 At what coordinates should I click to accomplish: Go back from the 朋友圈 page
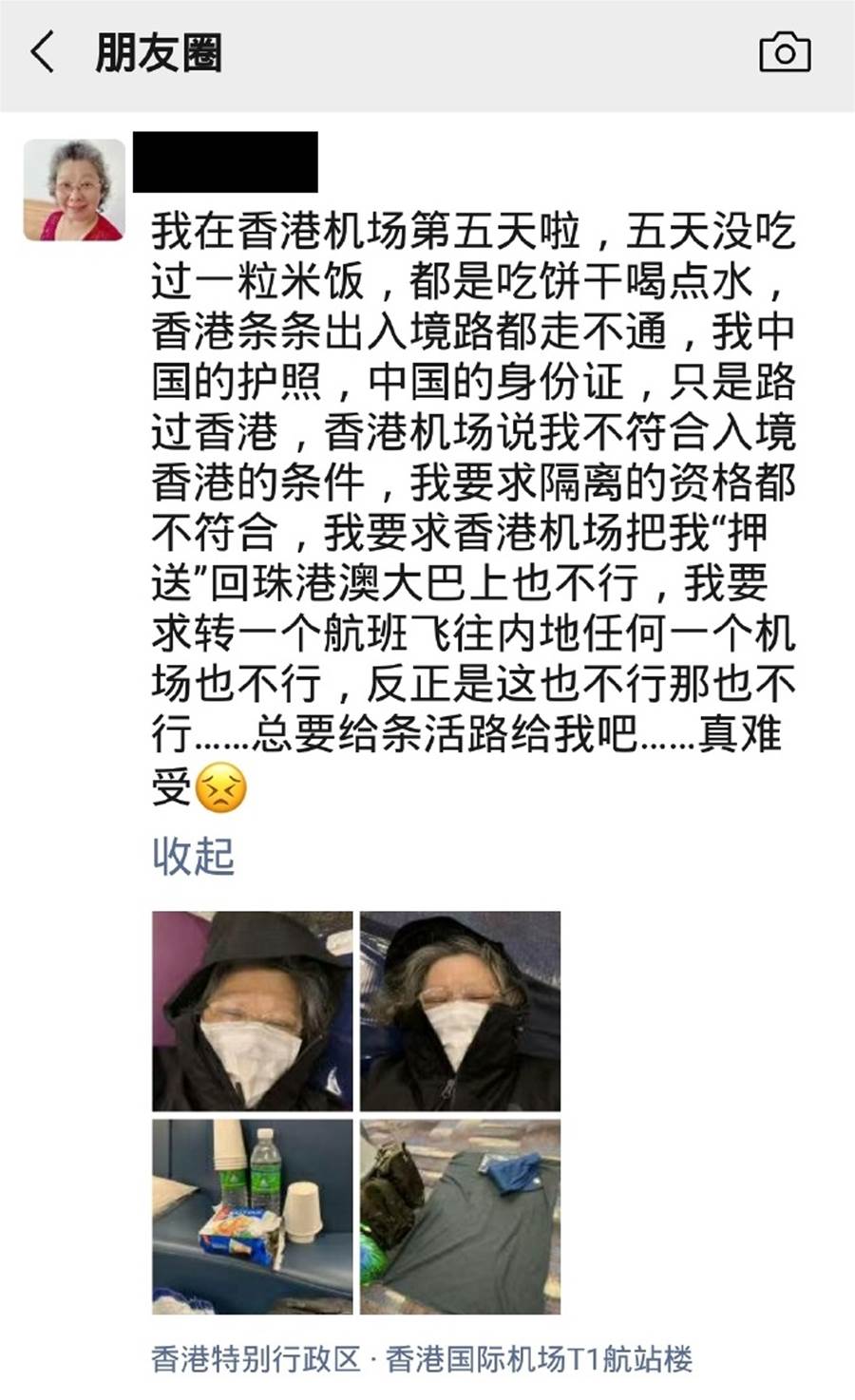pyautogui.click(x=43, y=52)
